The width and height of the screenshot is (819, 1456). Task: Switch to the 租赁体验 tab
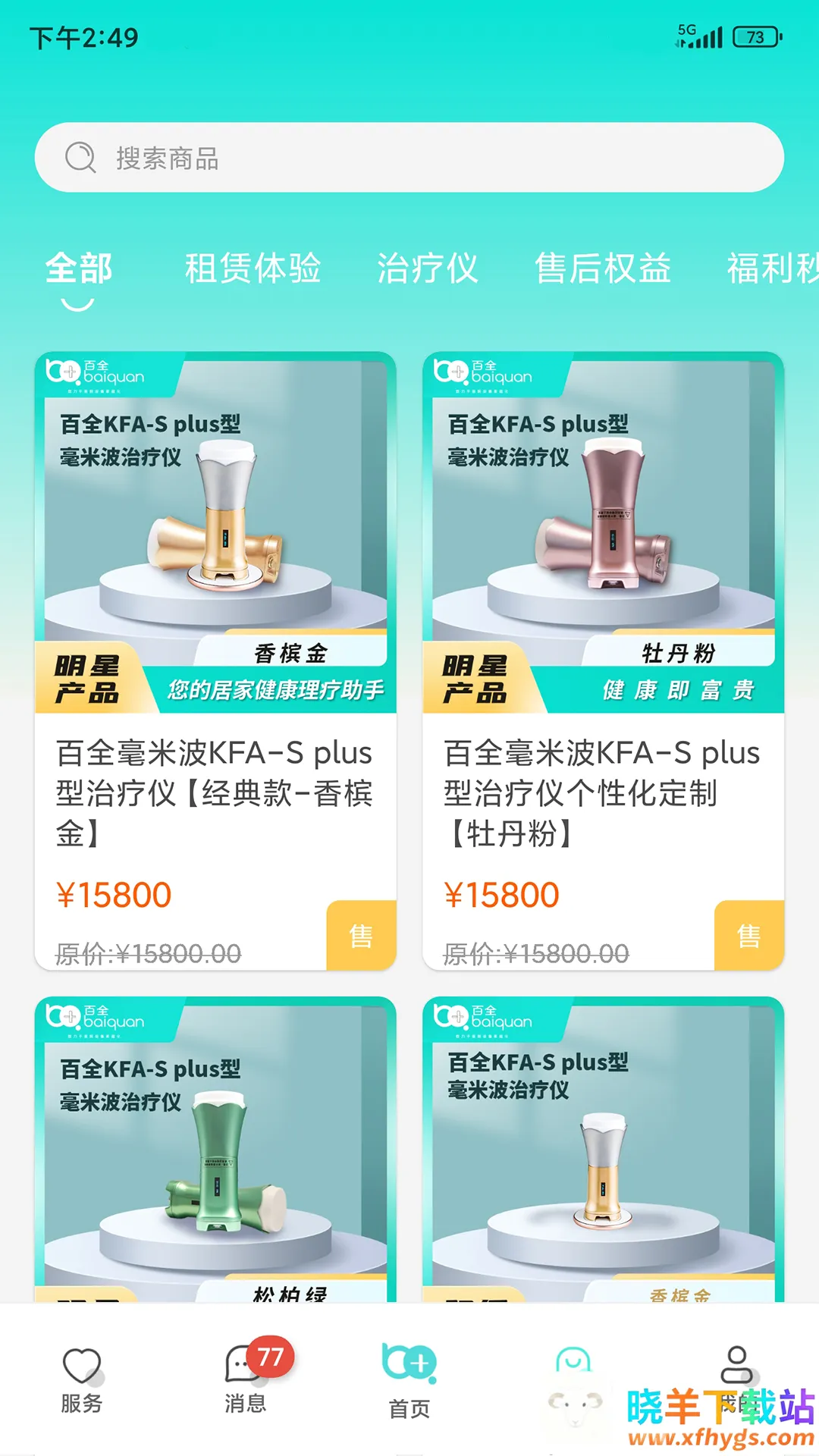pyautogui.click(x=253, y=269)
